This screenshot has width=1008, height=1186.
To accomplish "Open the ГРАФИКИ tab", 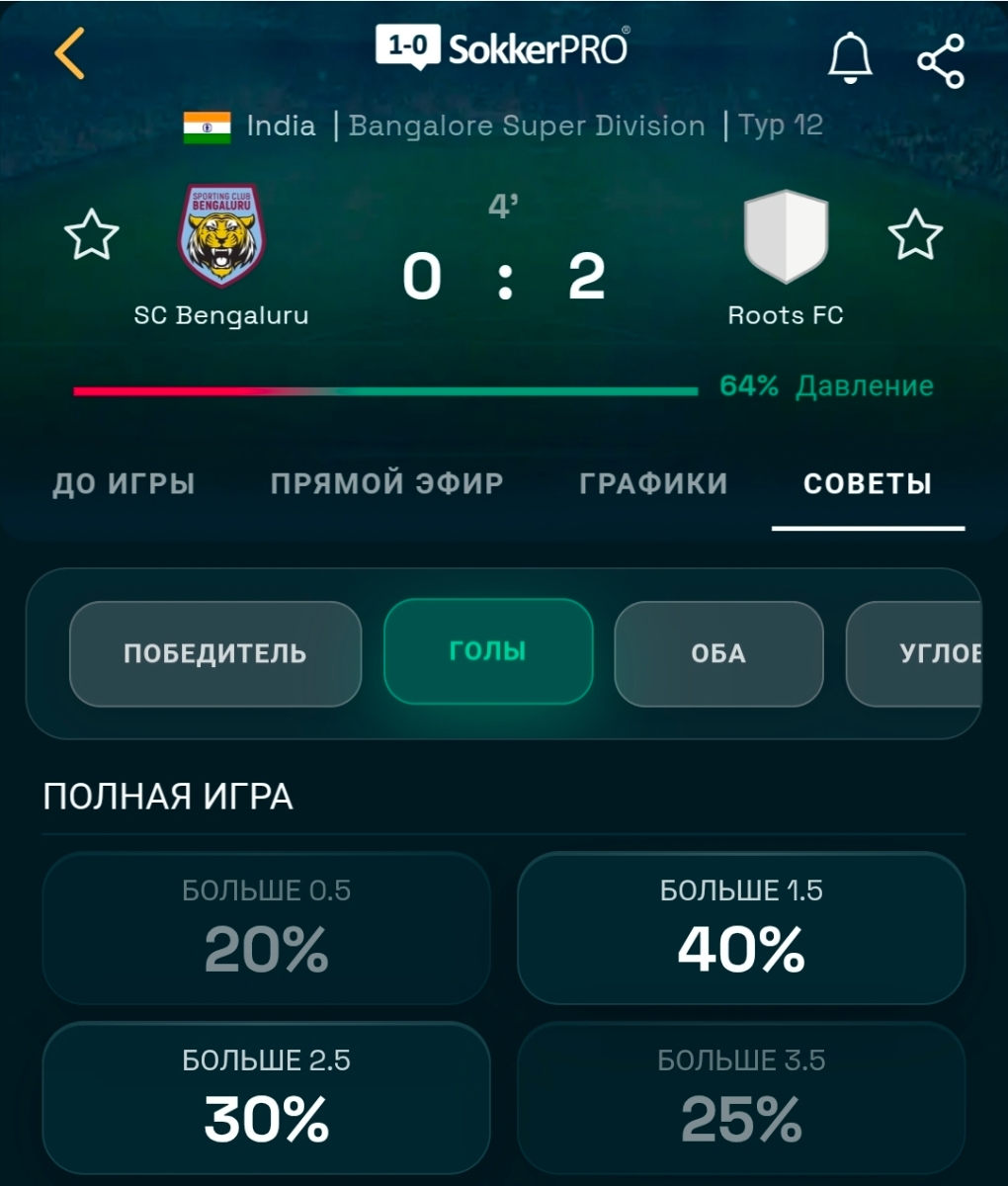I will pos(653,483).
